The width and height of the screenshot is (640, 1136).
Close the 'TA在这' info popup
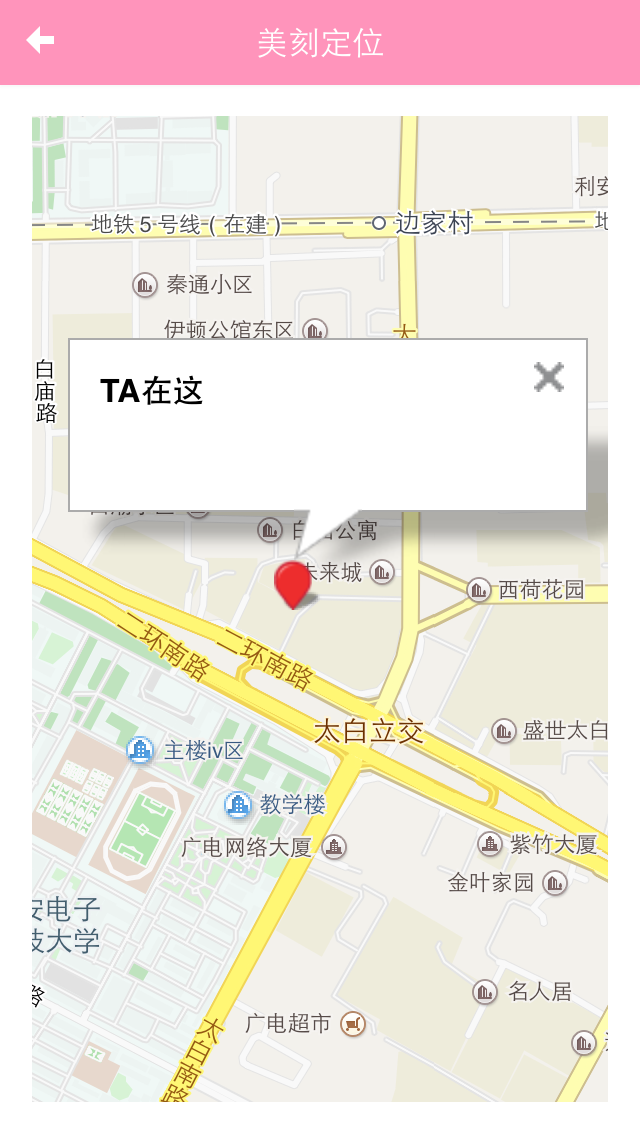[549, 377]
